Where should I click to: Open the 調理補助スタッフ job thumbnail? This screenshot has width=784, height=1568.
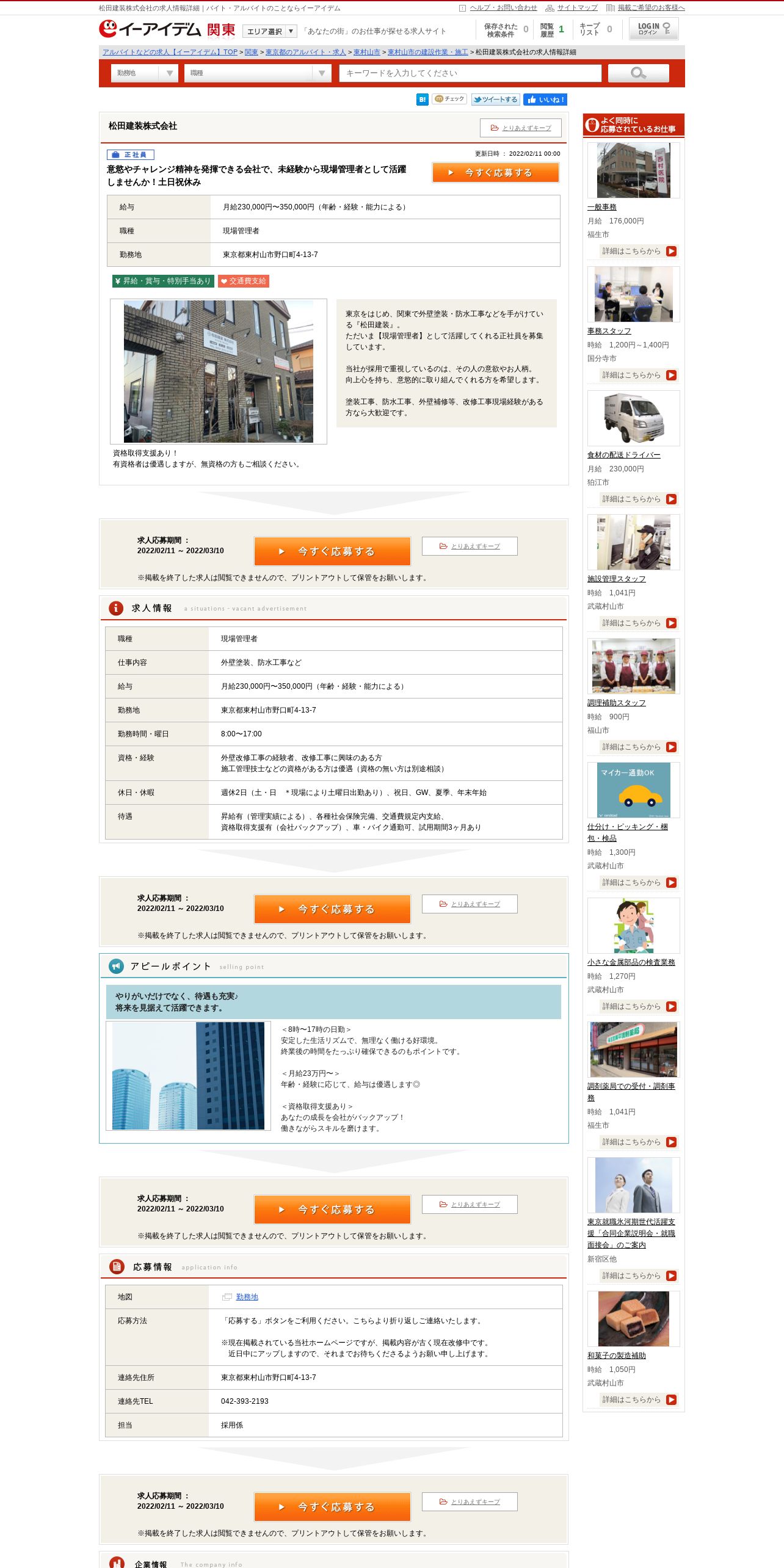[634, 666]
